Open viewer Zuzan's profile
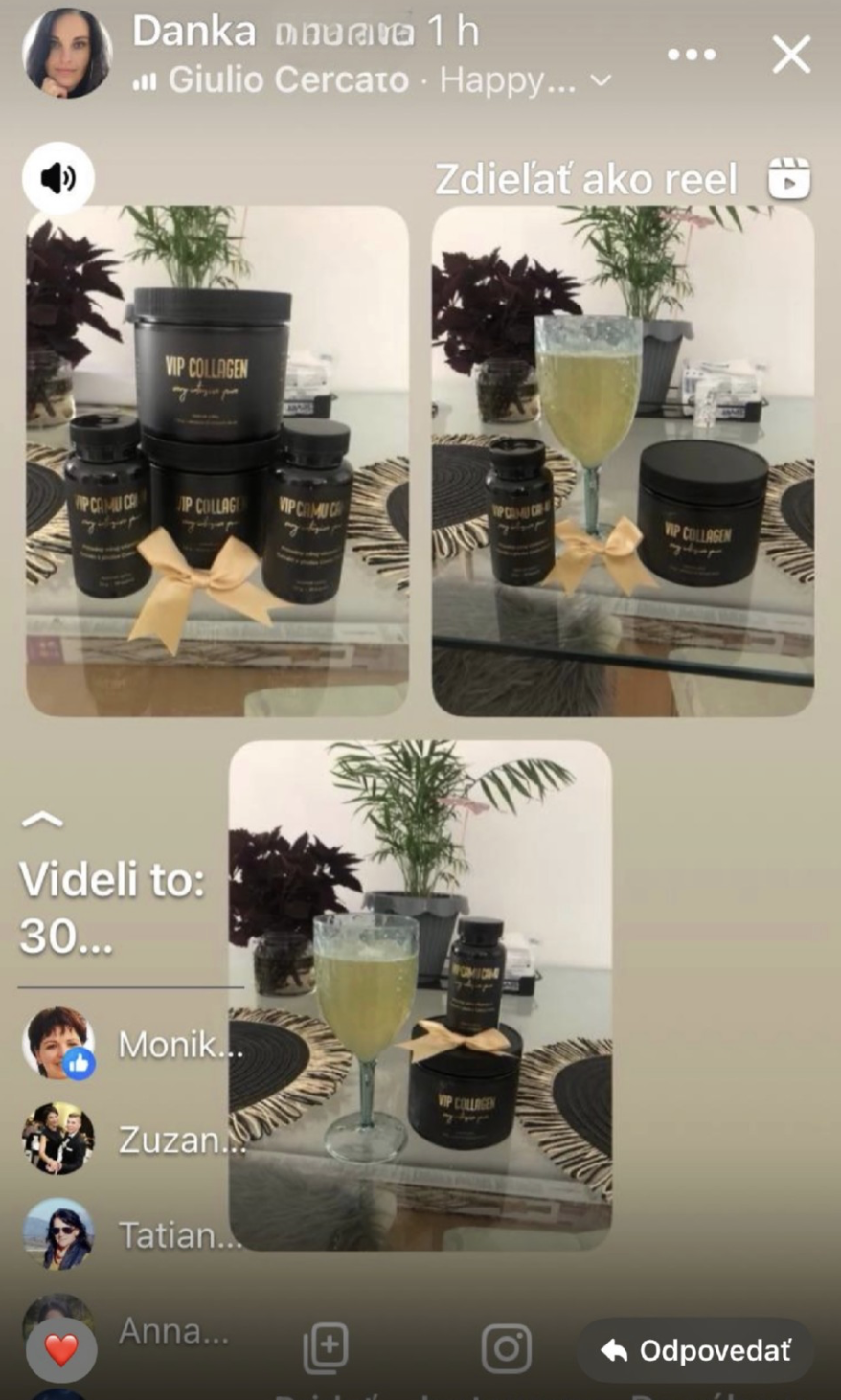The width and height of the screenshot is (841, 1400). coord(59,1139)
